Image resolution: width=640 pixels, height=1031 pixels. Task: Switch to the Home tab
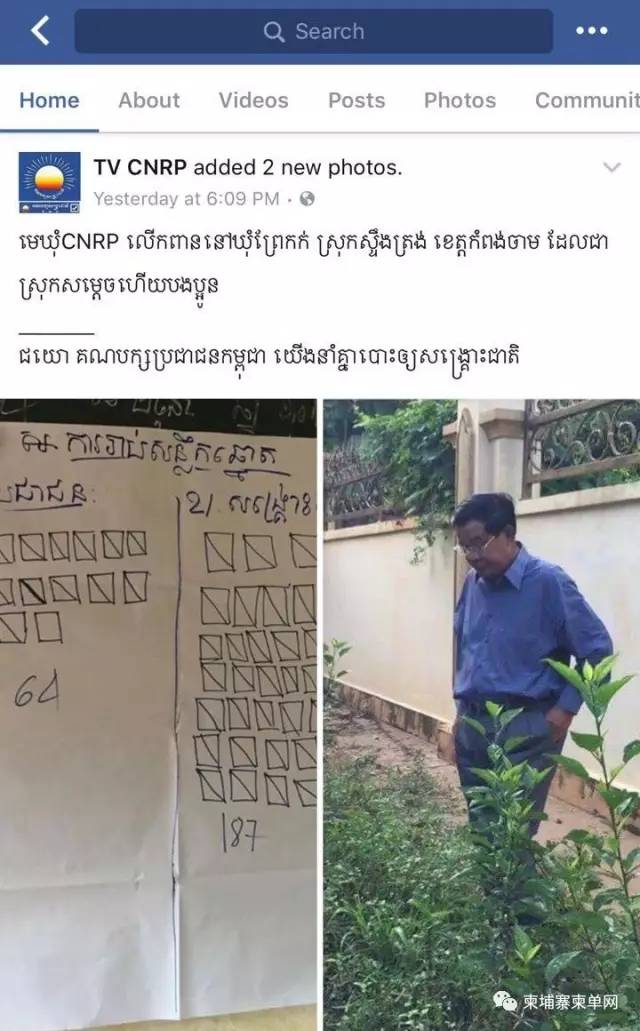[x=49, y=100]
